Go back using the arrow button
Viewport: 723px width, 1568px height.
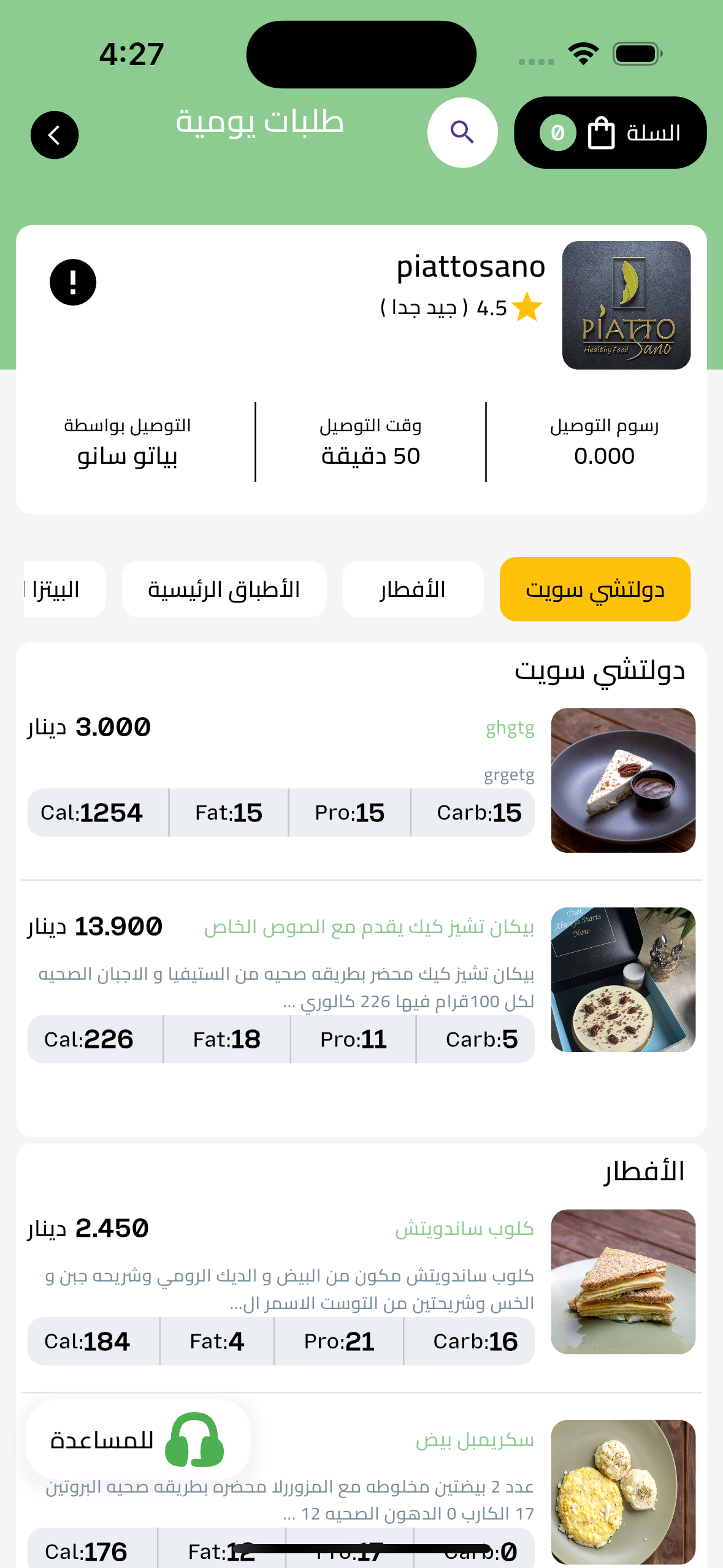(x=55, y=135)
